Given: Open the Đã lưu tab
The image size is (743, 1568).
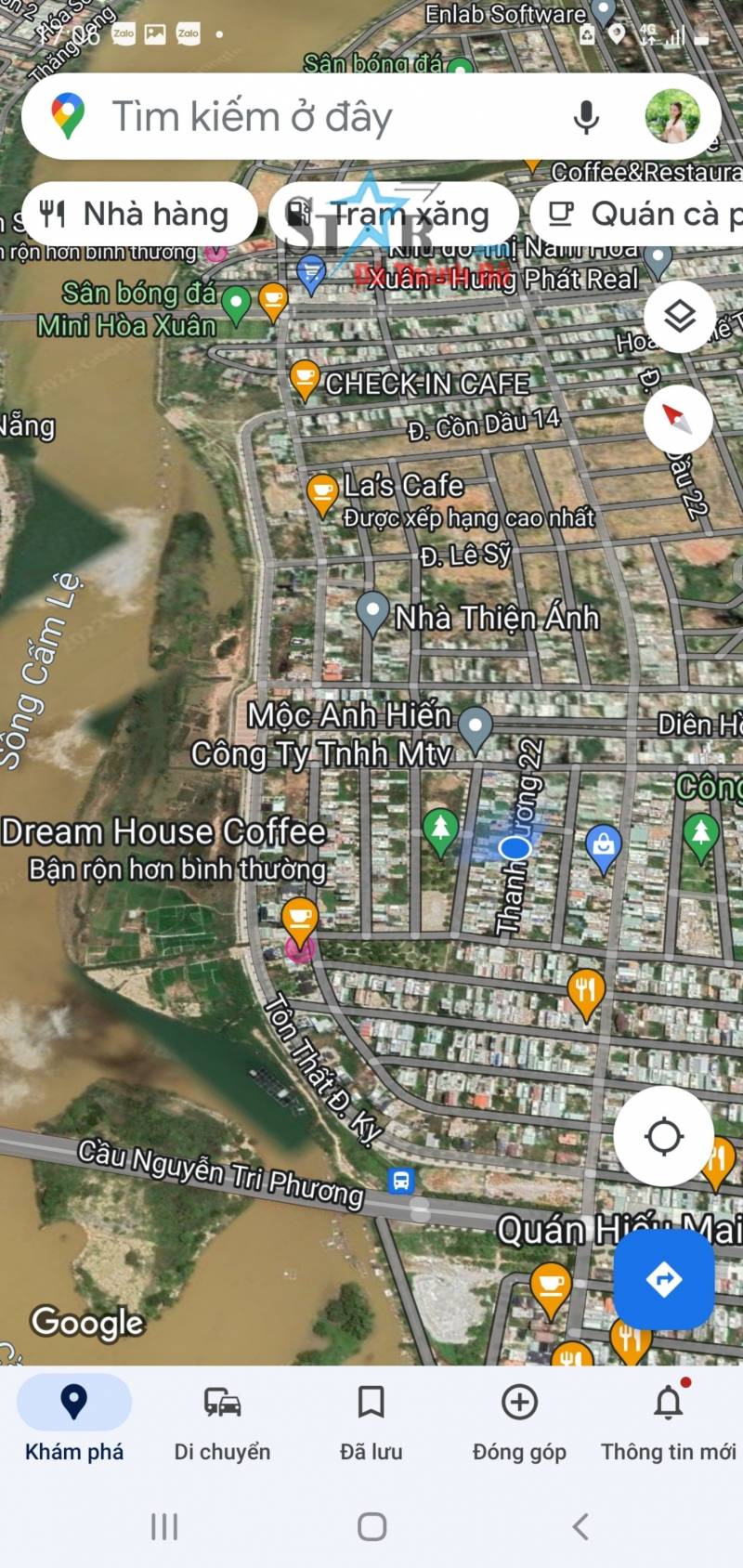Looking at the screenshot, I should [371, 1419].
